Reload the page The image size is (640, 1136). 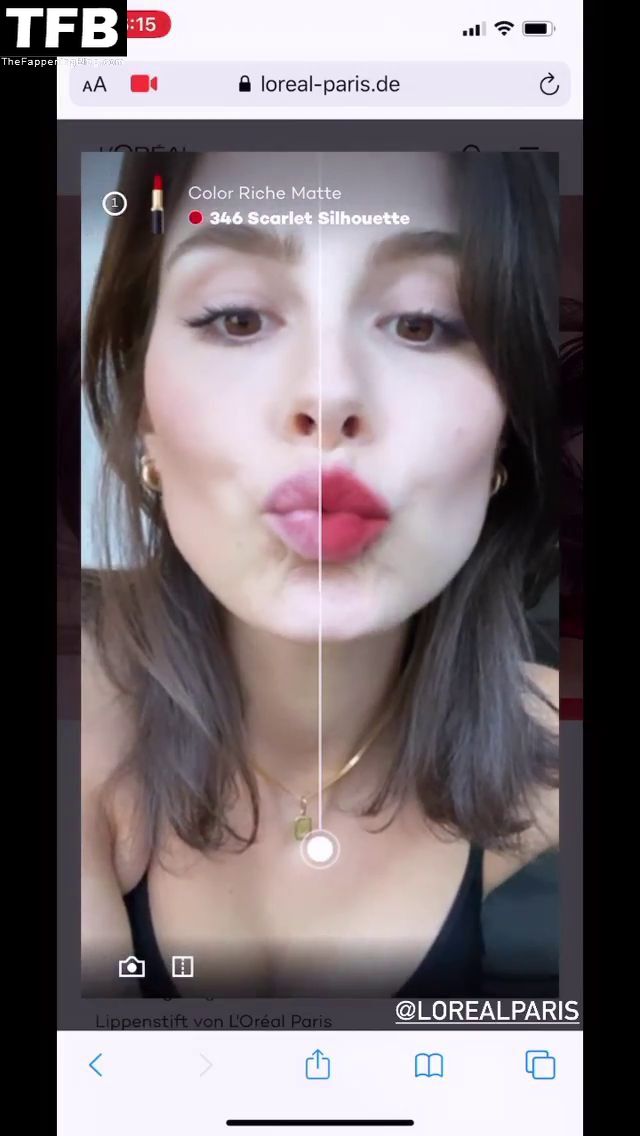(x=548, y=85)
